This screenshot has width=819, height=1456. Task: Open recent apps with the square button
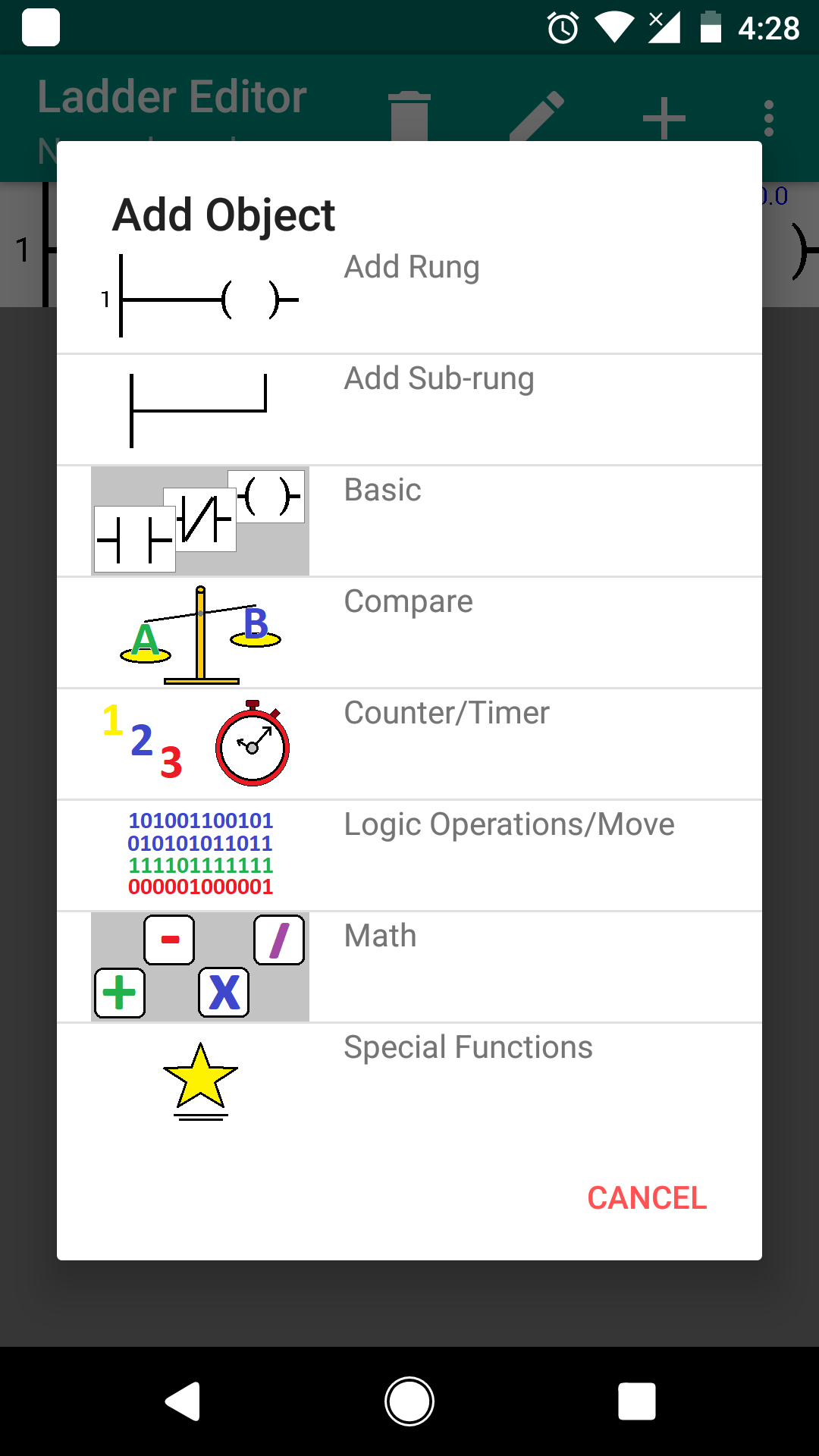(x=637, y=1401)
